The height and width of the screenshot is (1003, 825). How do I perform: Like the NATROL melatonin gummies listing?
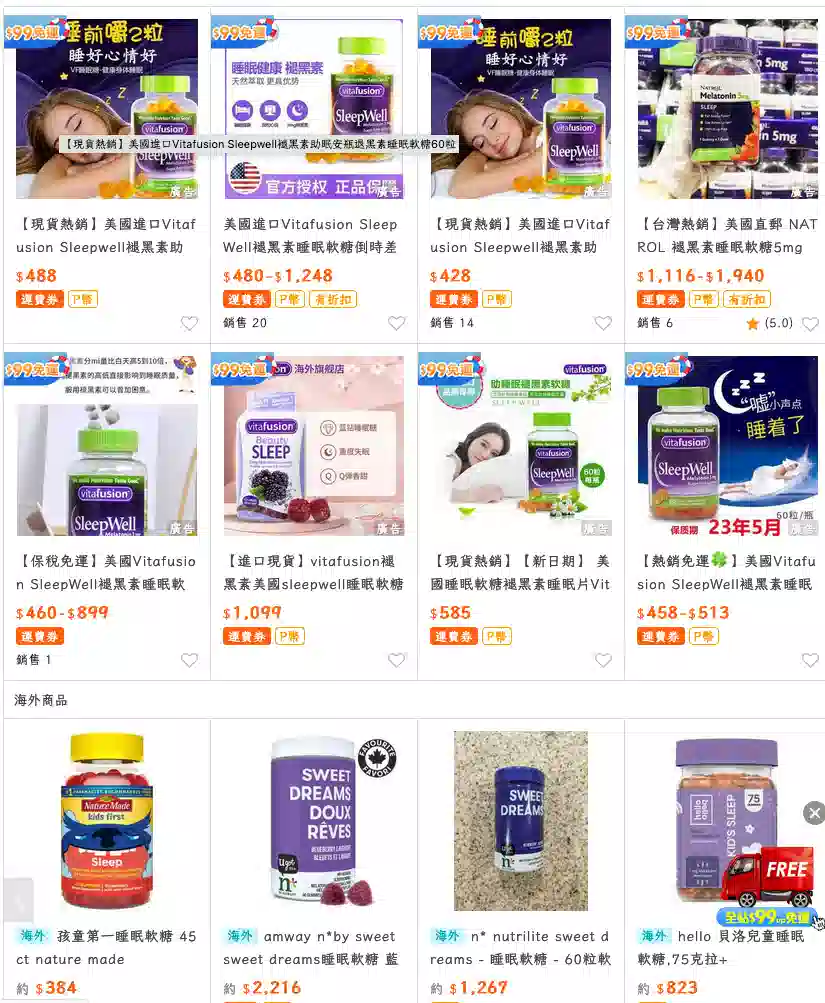tap(810, 323)
